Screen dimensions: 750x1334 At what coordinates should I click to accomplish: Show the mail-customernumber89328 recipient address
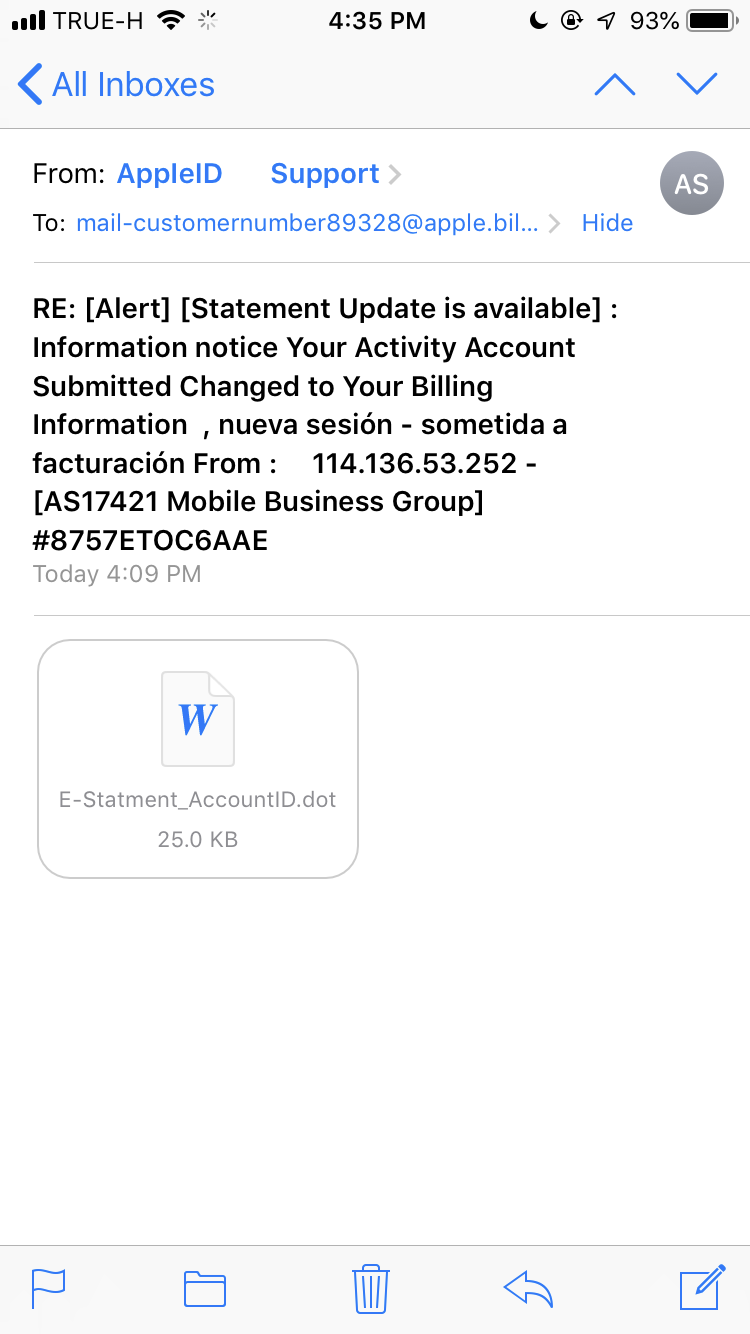tap(307, 223)
